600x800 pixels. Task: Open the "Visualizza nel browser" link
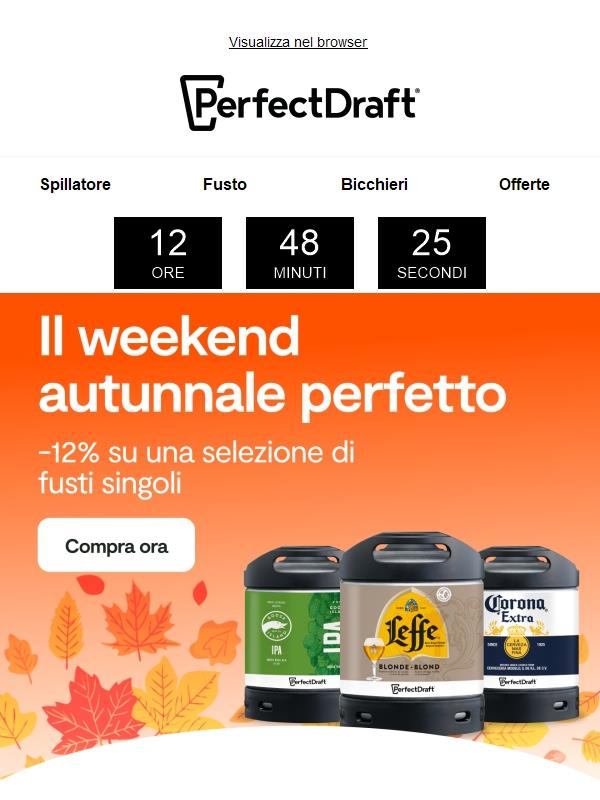[298, 42]
